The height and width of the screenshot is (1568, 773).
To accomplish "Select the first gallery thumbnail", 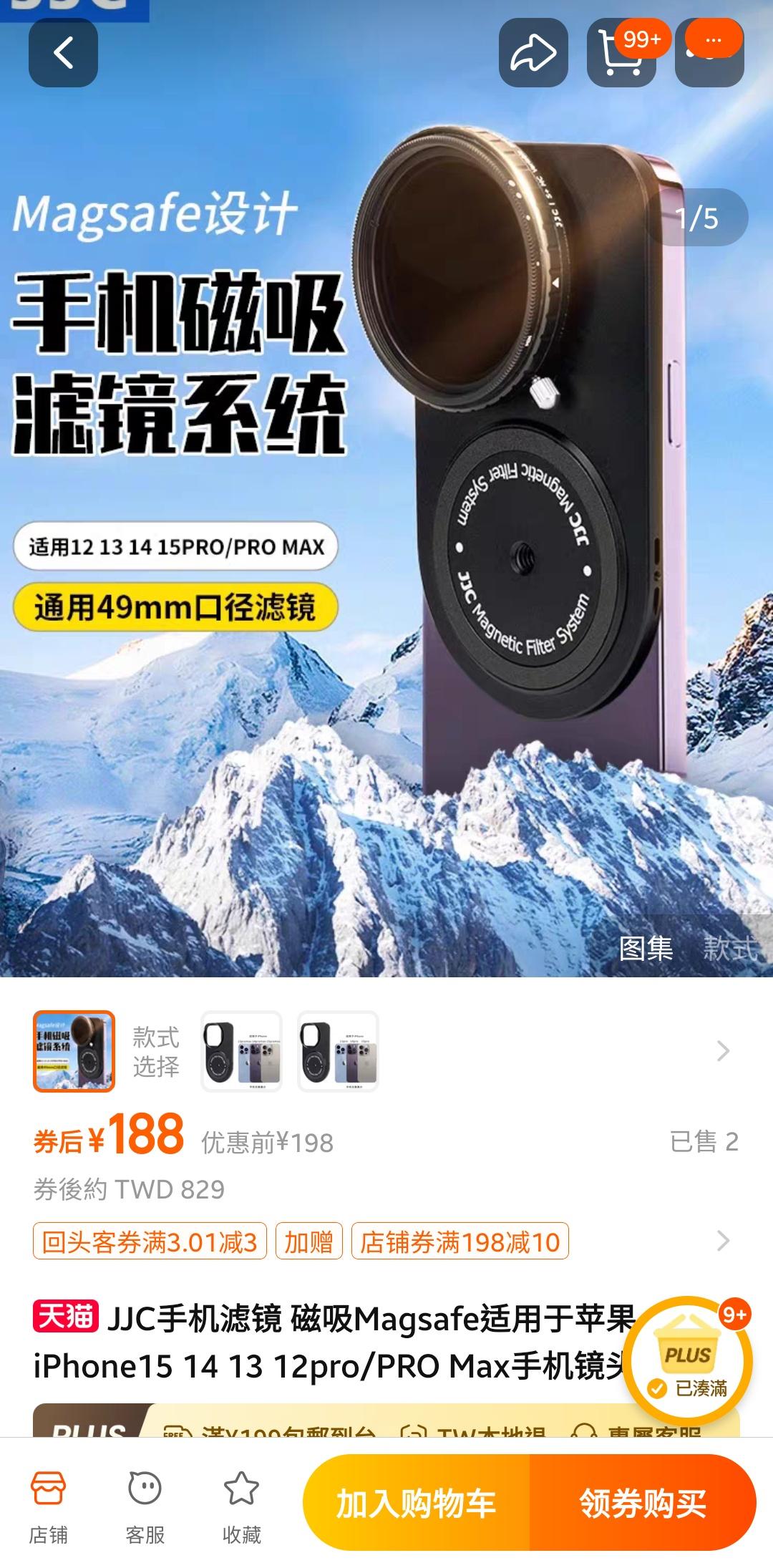I will point(74,1051).
